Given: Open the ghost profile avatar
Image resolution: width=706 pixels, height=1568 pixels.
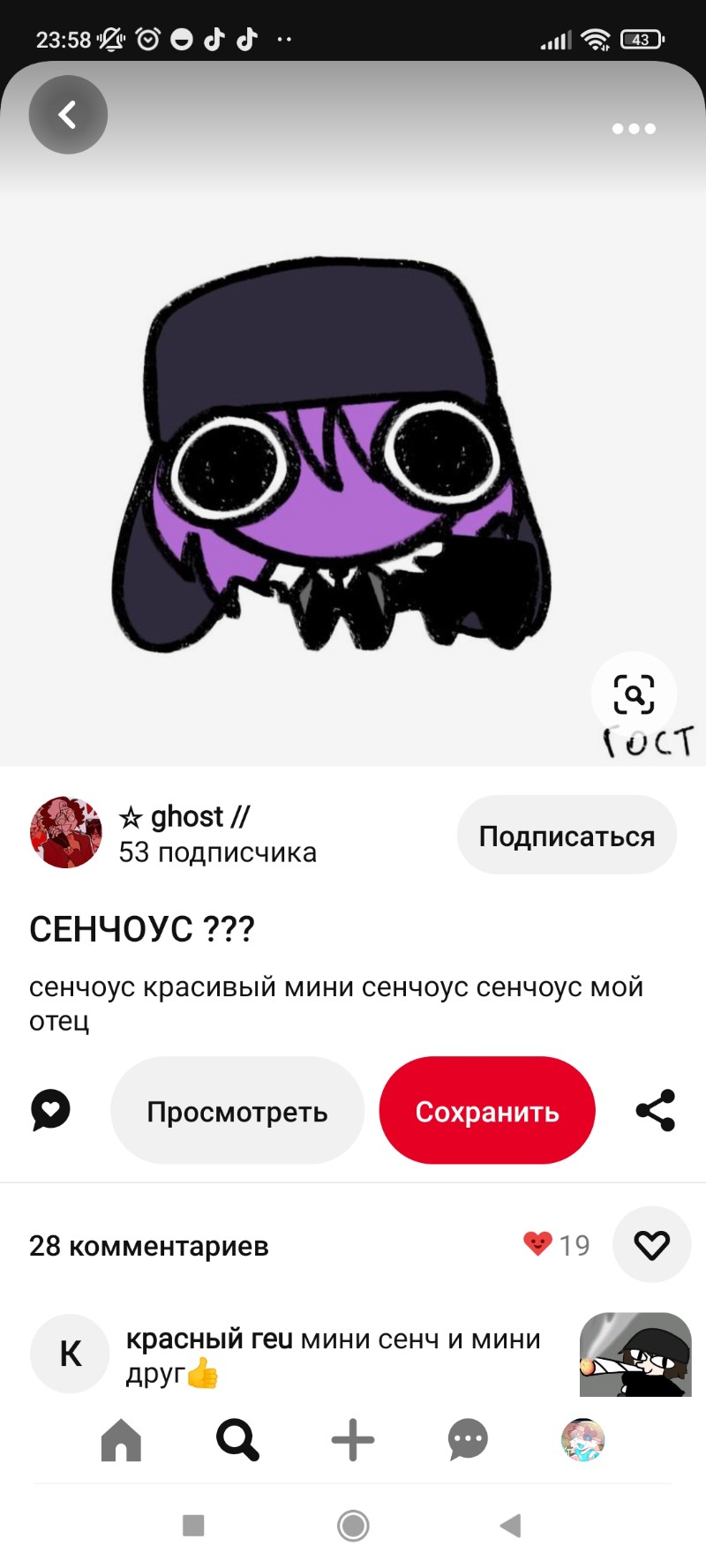Looking at the screenshot, I should click(66, 833).
